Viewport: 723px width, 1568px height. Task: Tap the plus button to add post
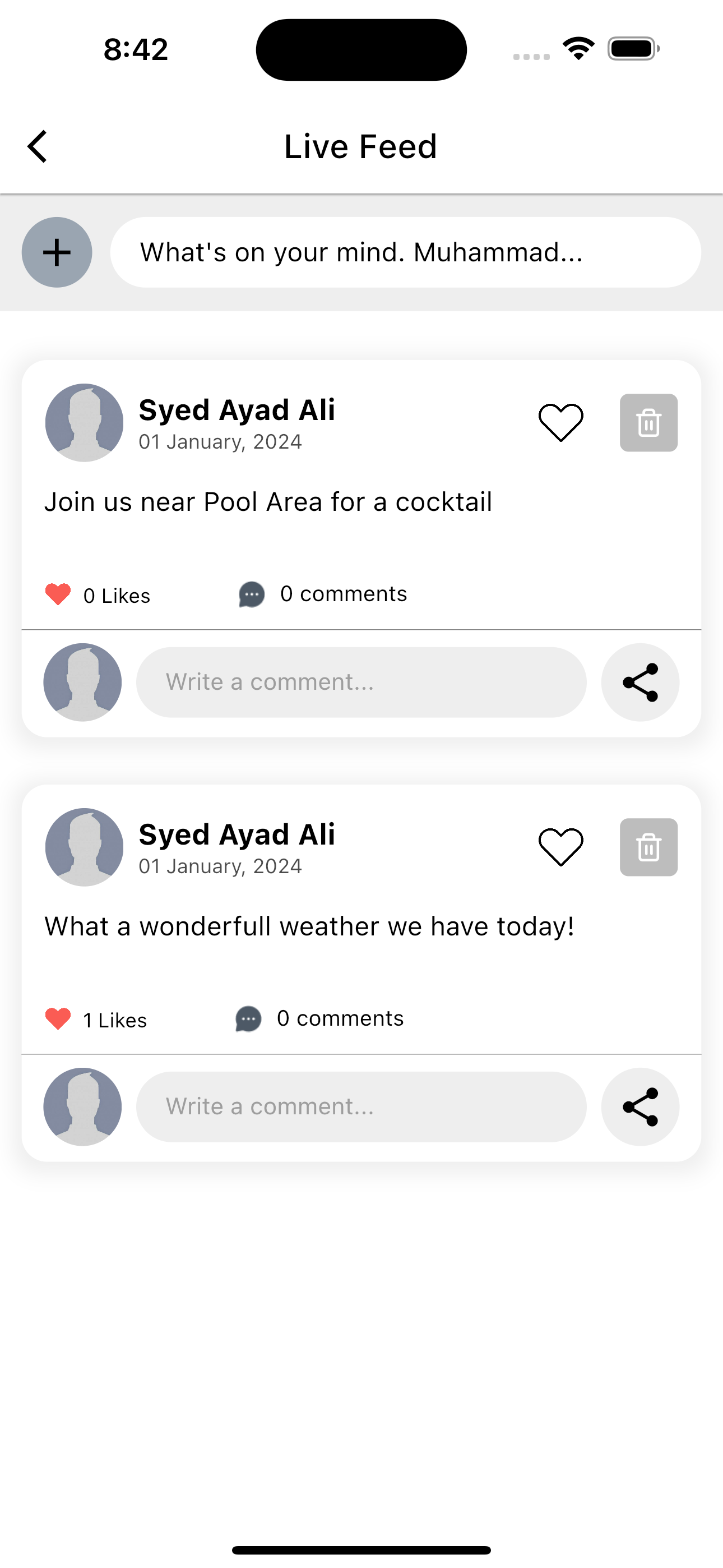57,252
